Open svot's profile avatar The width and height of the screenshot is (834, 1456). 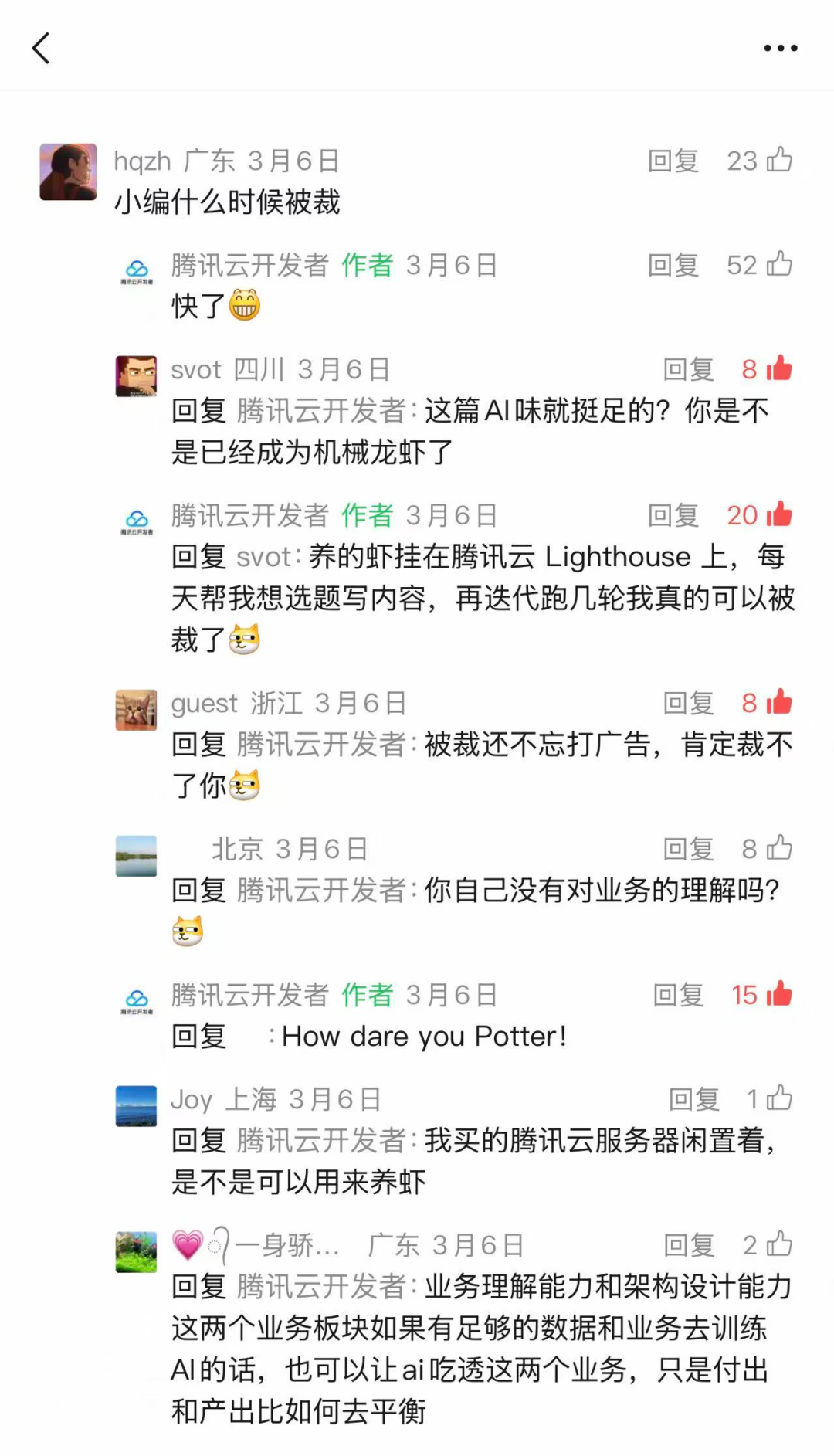136,376
